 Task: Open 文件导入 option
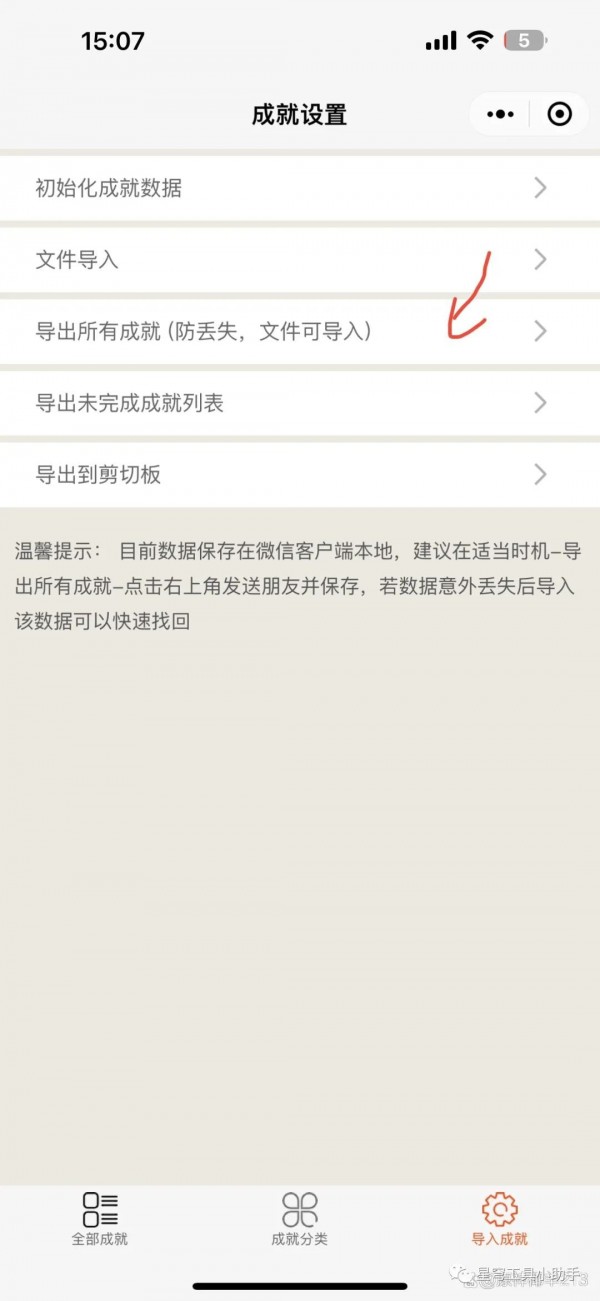300,260
